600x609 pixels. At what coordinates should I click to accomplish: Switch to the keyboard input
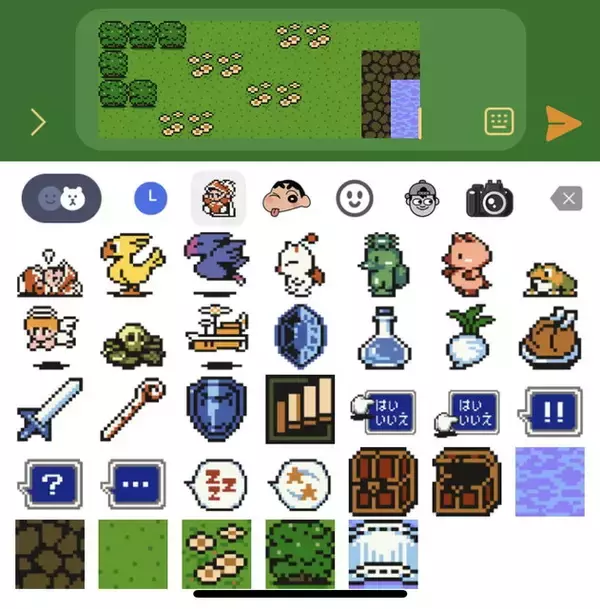[x=498, y=122]
